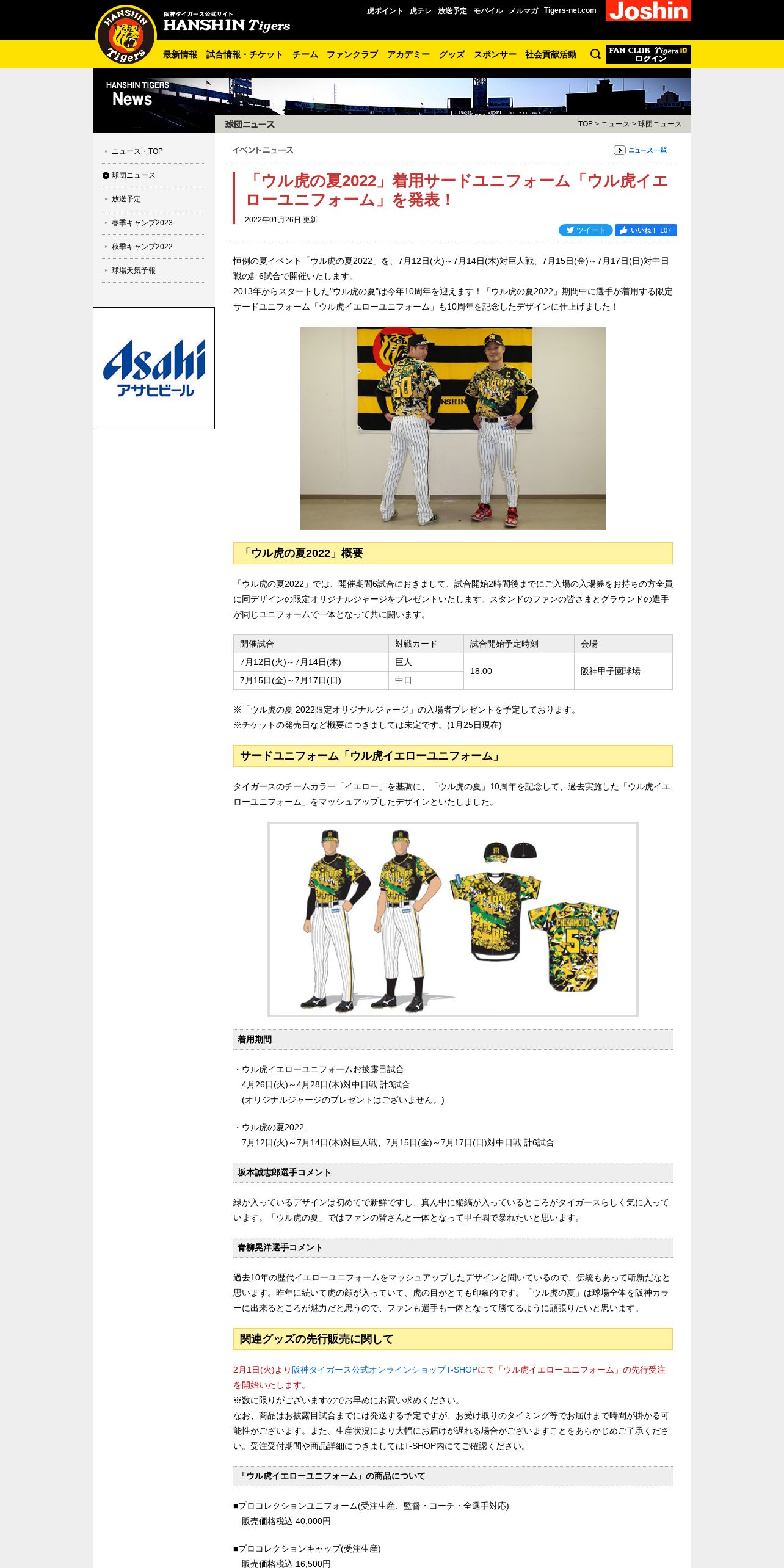Open the 放送予定 link in top bar
The height and width of the screenshot is (1568, 784).
point(452,11)
